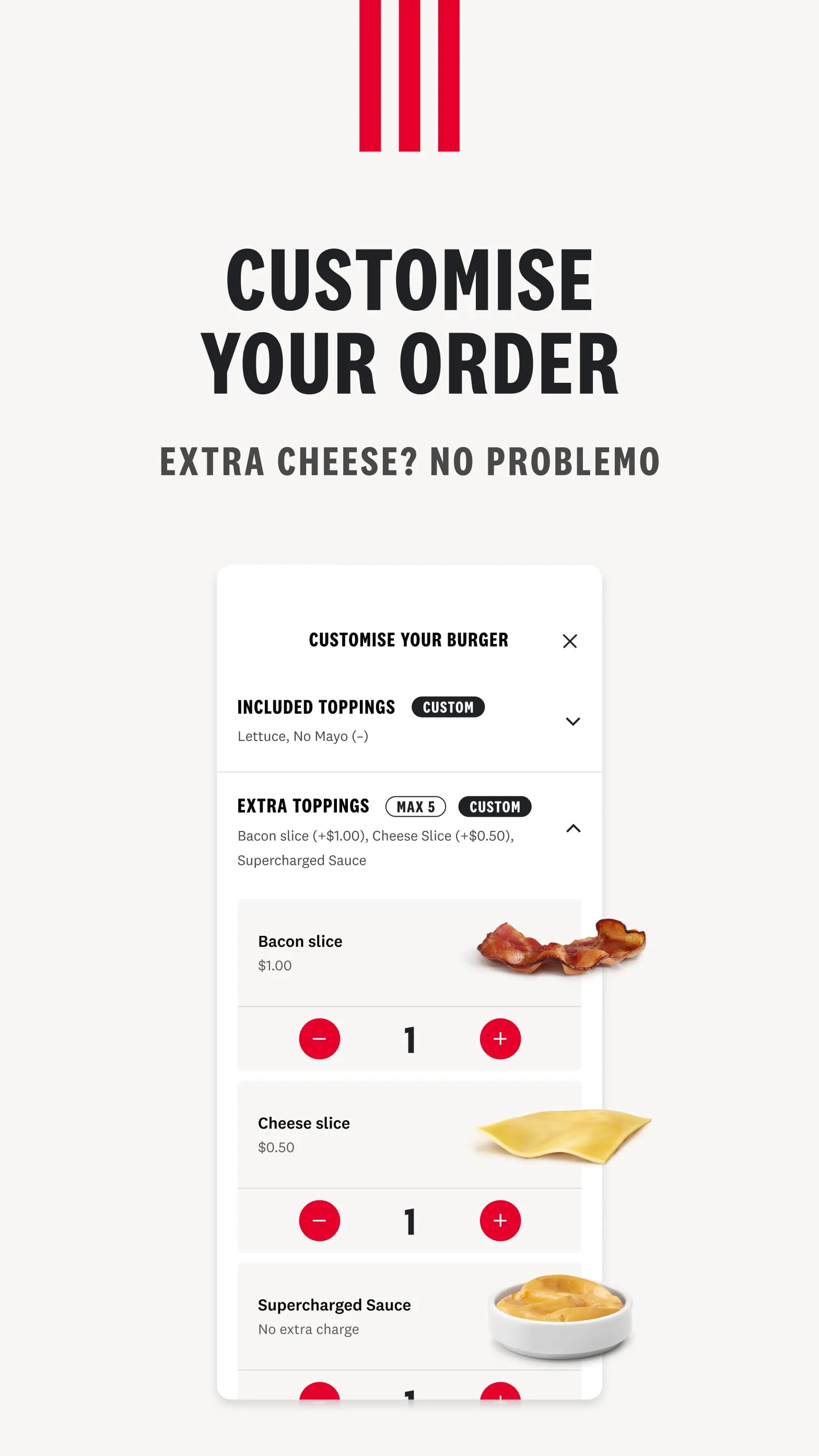Close the Customise Your Burger dialog with the X
819x1456 pixels.
tap(570, 641)
